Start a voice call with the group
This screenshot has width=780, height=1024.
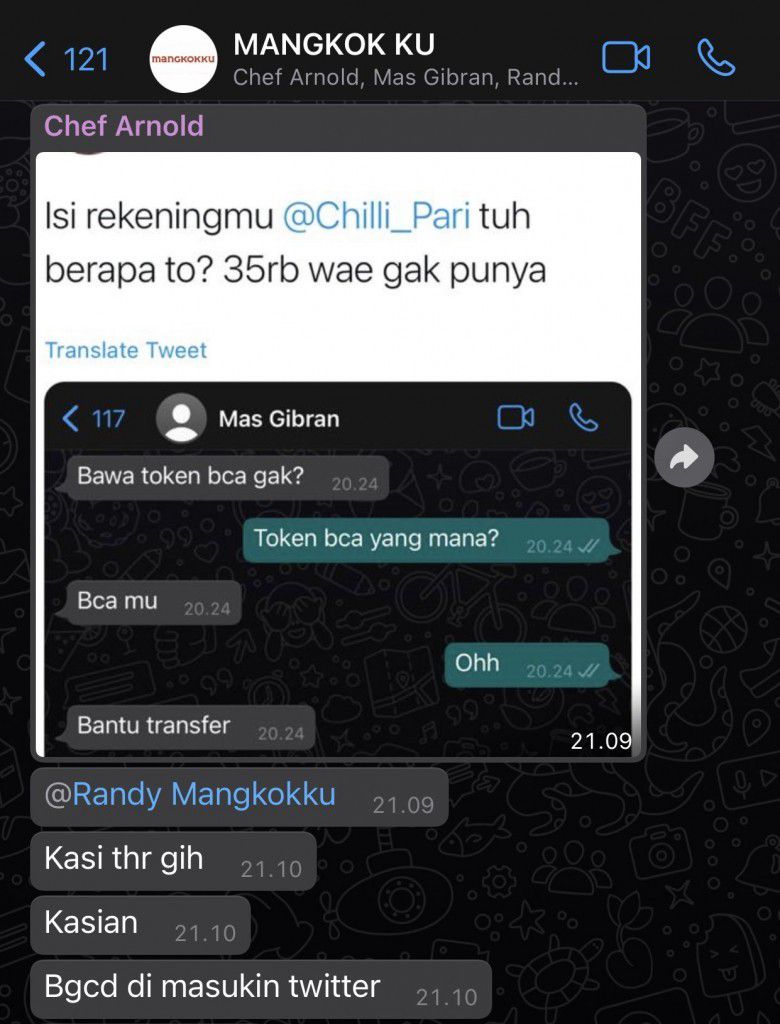coord(716,58)
